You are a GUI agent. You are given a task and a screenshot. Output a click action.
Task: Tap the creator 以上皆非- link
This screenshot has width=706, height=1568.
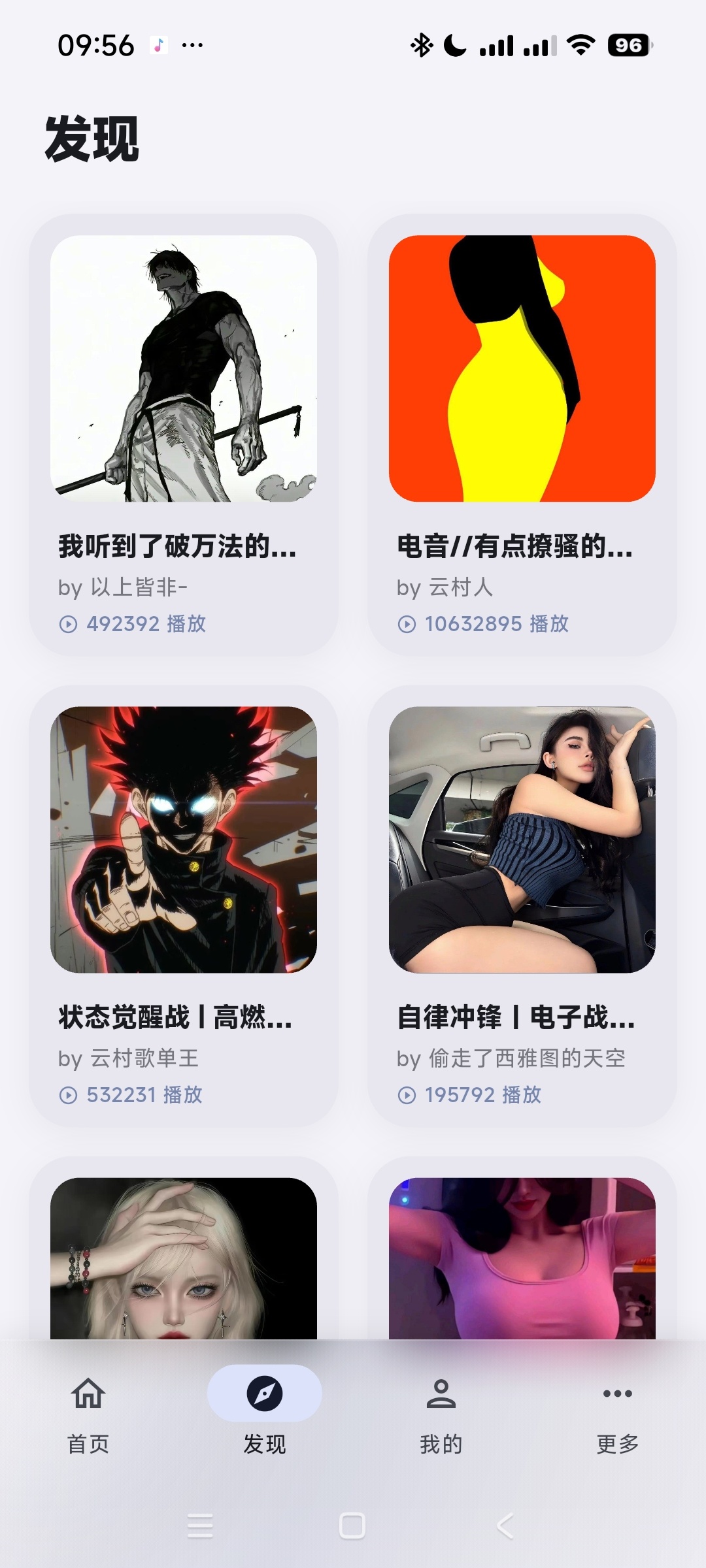145,587
